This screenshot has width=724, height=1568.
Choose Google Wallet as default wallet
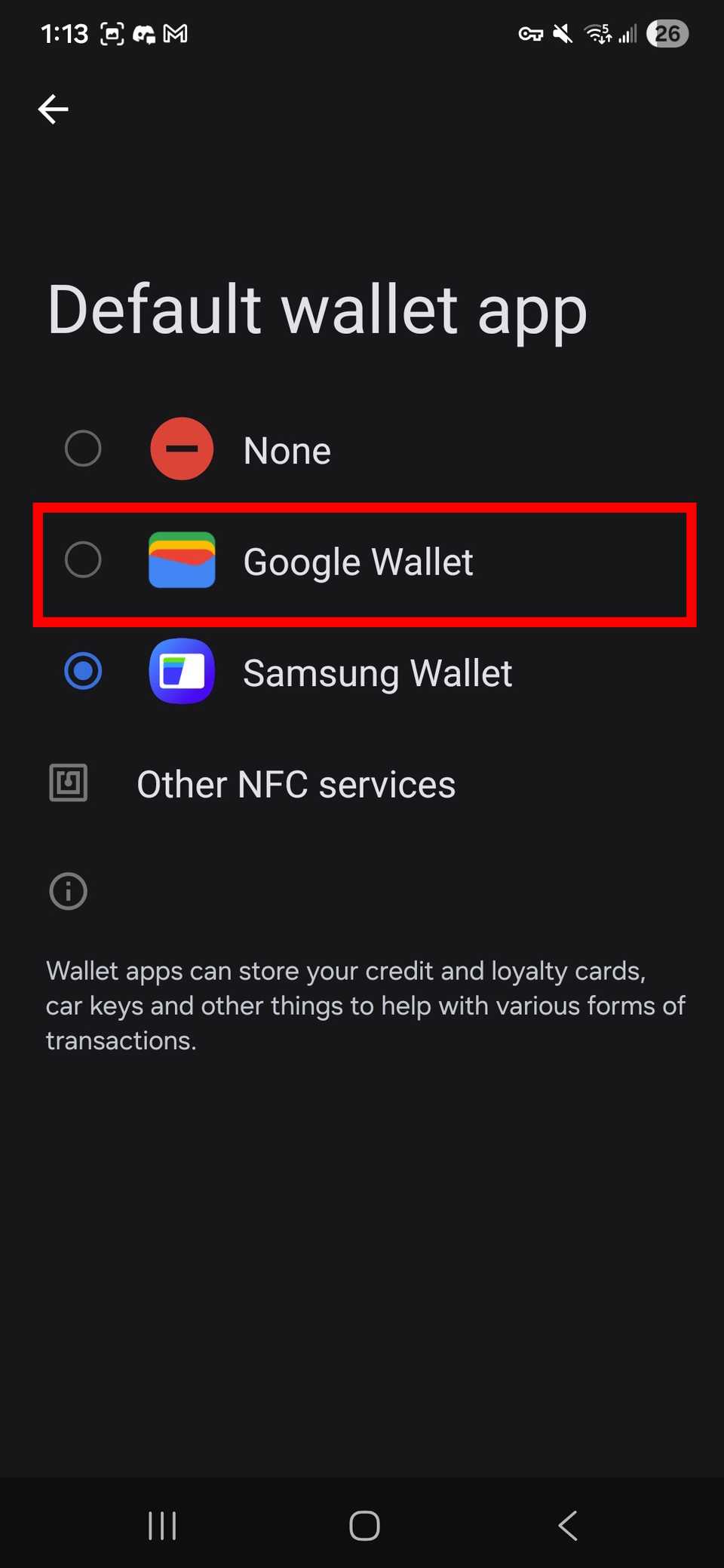357,562
